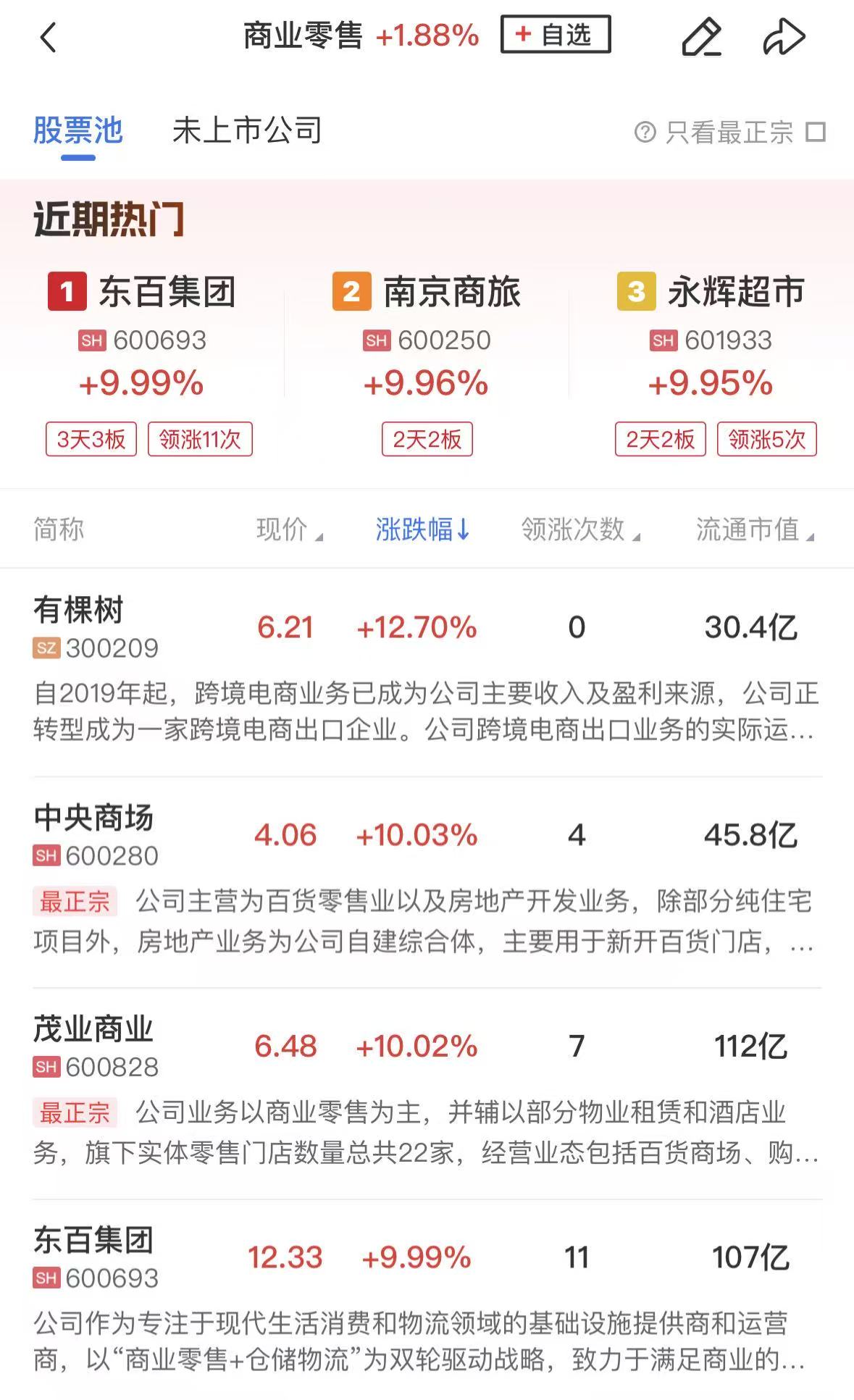
Task: Share this sector page
Action: pos(784,38)
